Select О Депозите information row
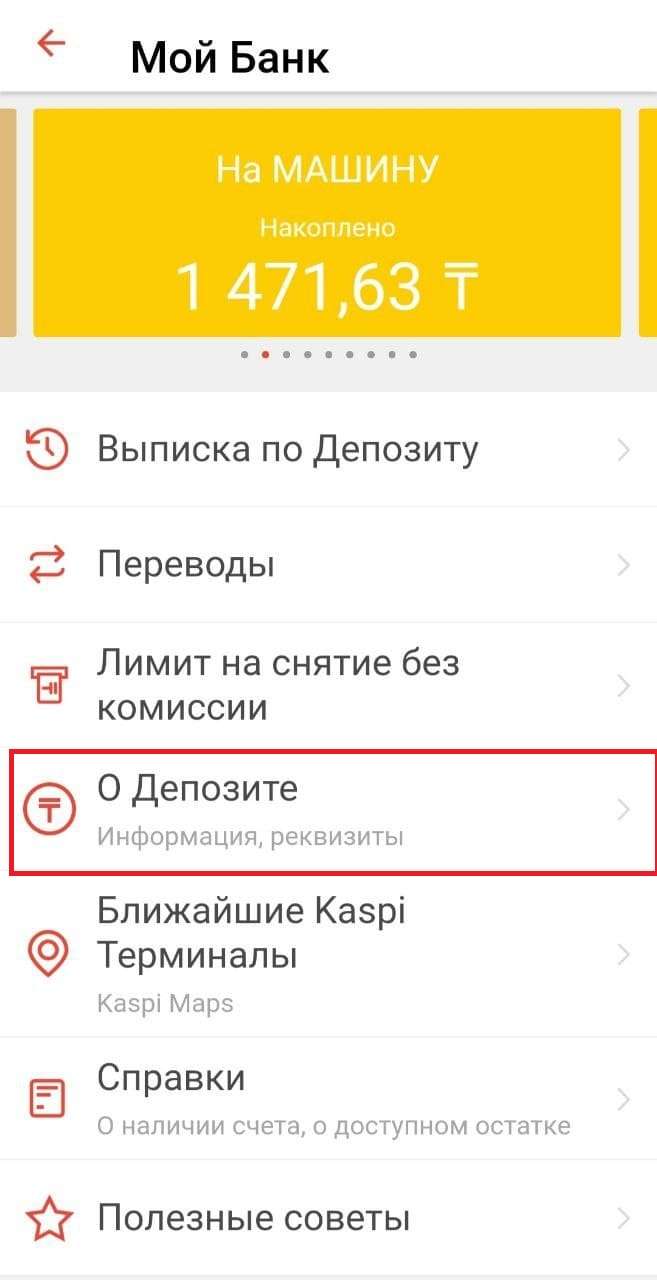 [x=328, y=811]
